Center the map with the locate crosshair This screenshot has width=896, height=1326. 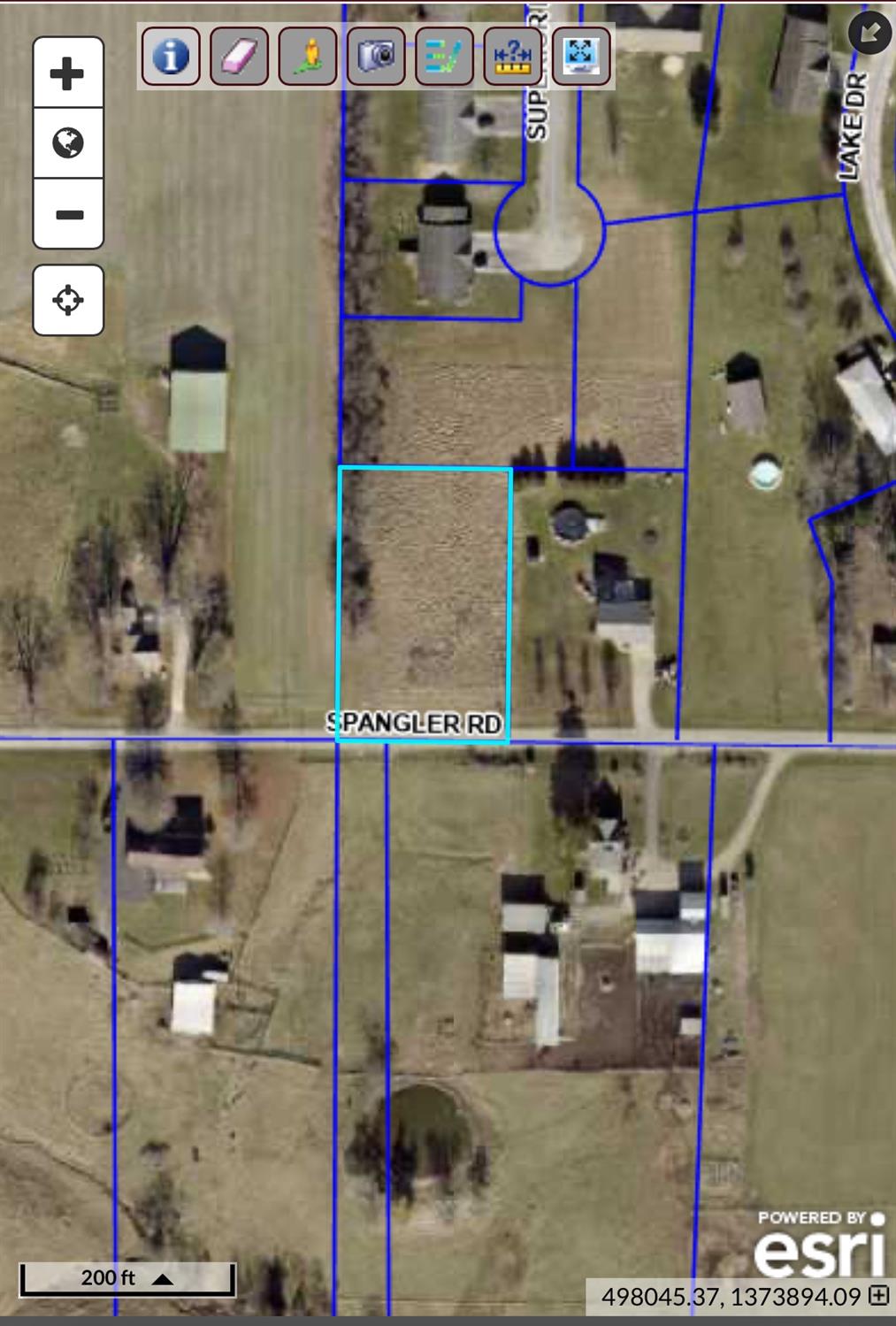(69, 301)
